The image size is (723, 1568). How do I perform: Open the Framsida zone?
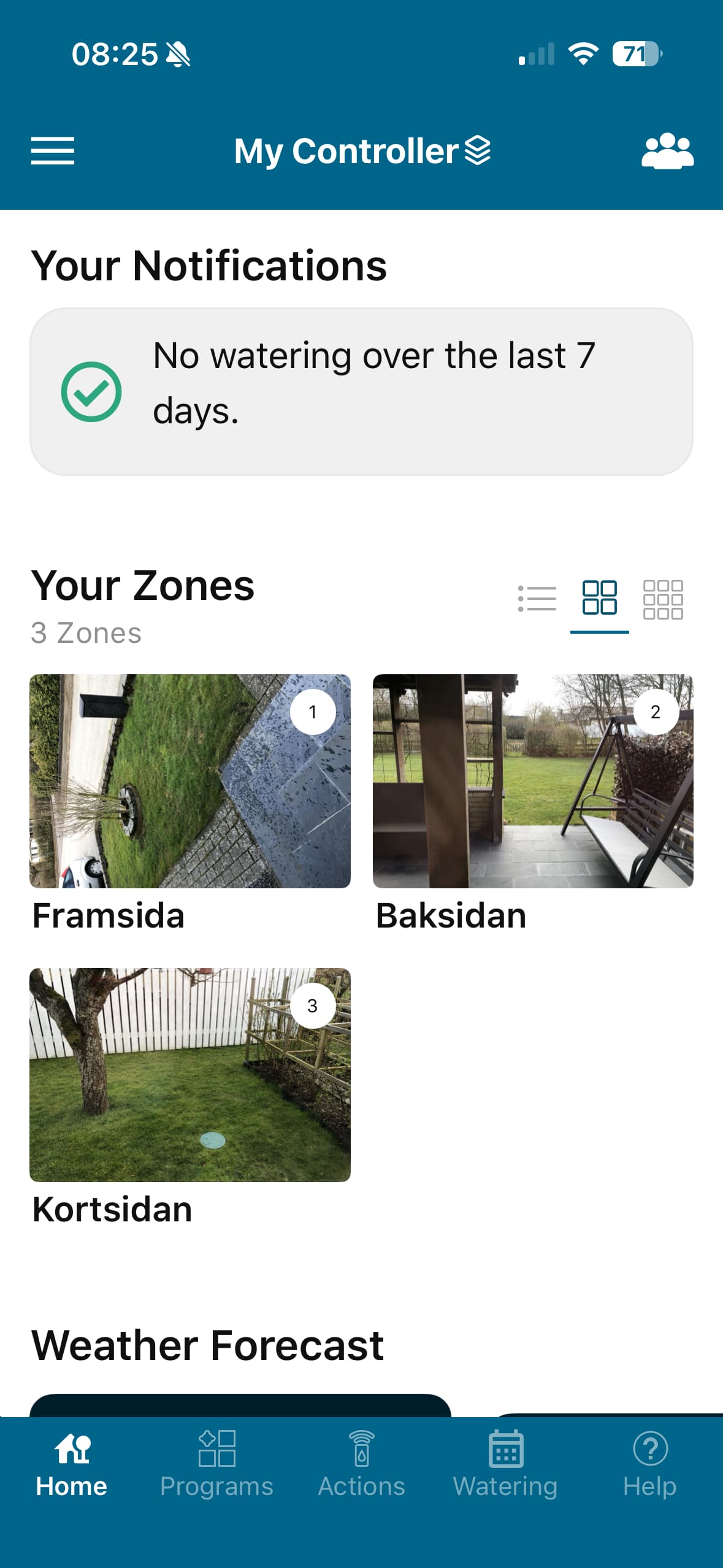coord(190,781)
